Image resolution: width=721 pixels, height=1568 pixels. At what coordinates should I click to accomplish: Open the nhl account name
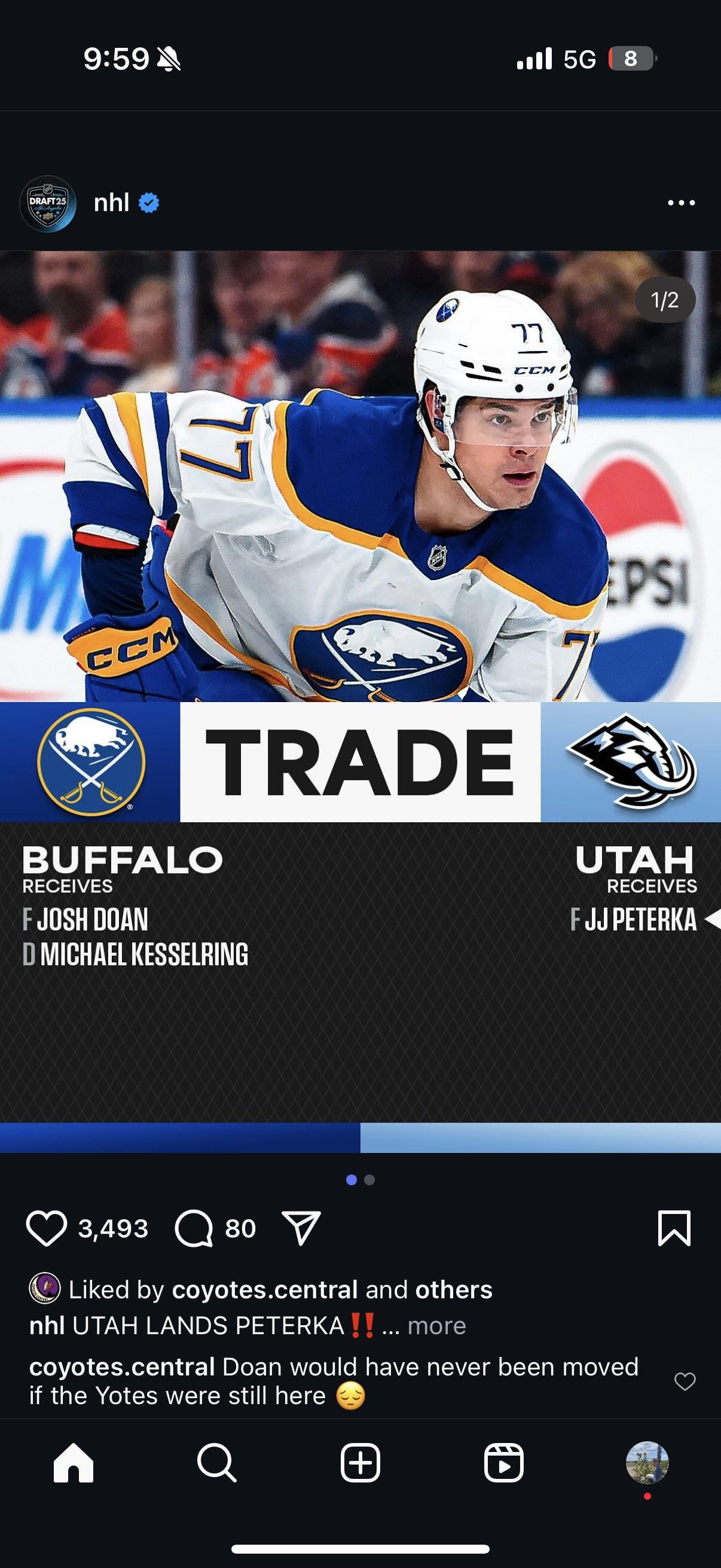click(x=111, y=203)
